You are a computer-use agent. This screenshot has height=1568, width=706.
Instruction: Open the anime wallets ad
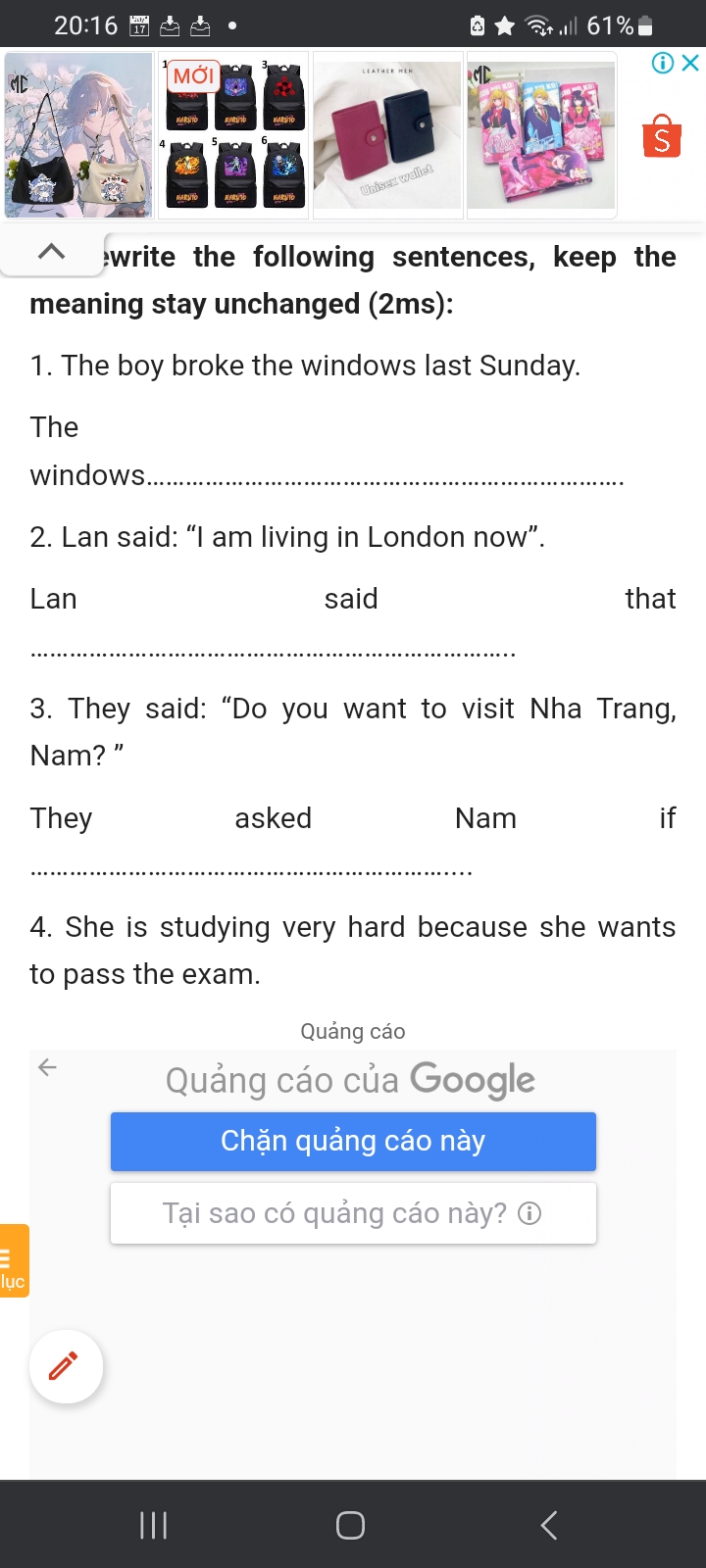coord(541,134)
